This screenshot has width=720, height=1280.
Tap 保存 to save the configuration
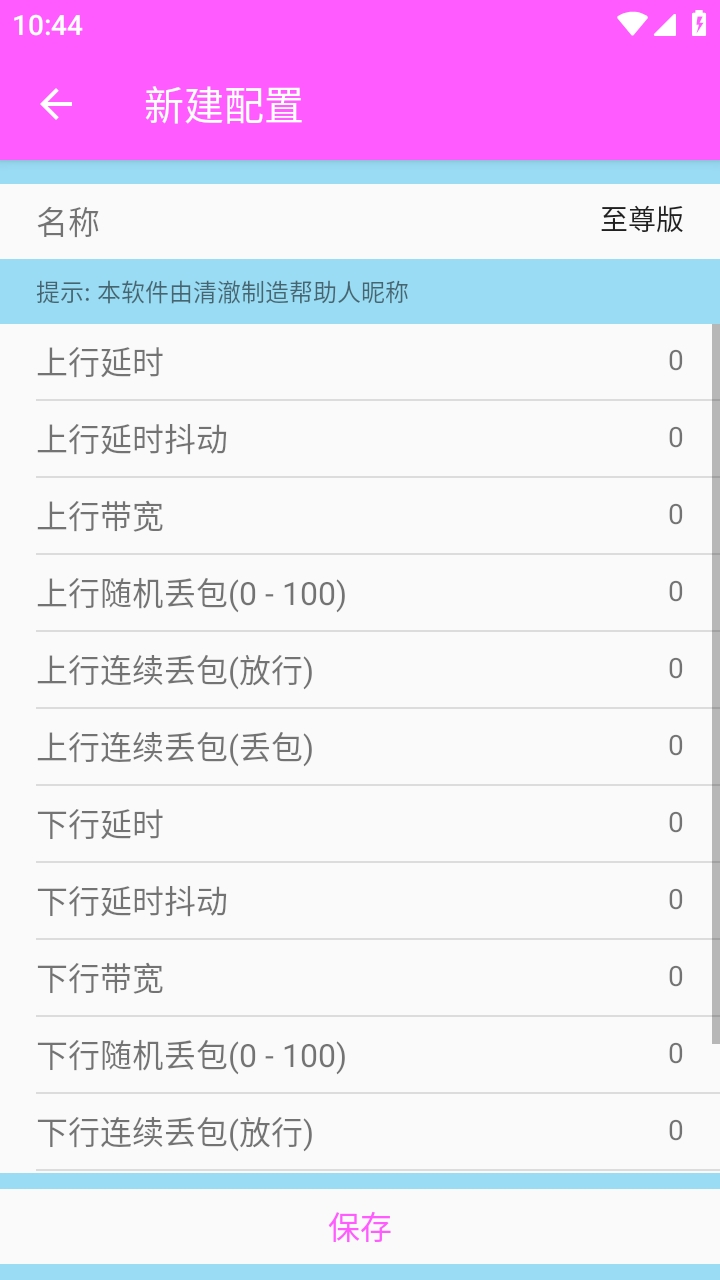(360, 1227)
